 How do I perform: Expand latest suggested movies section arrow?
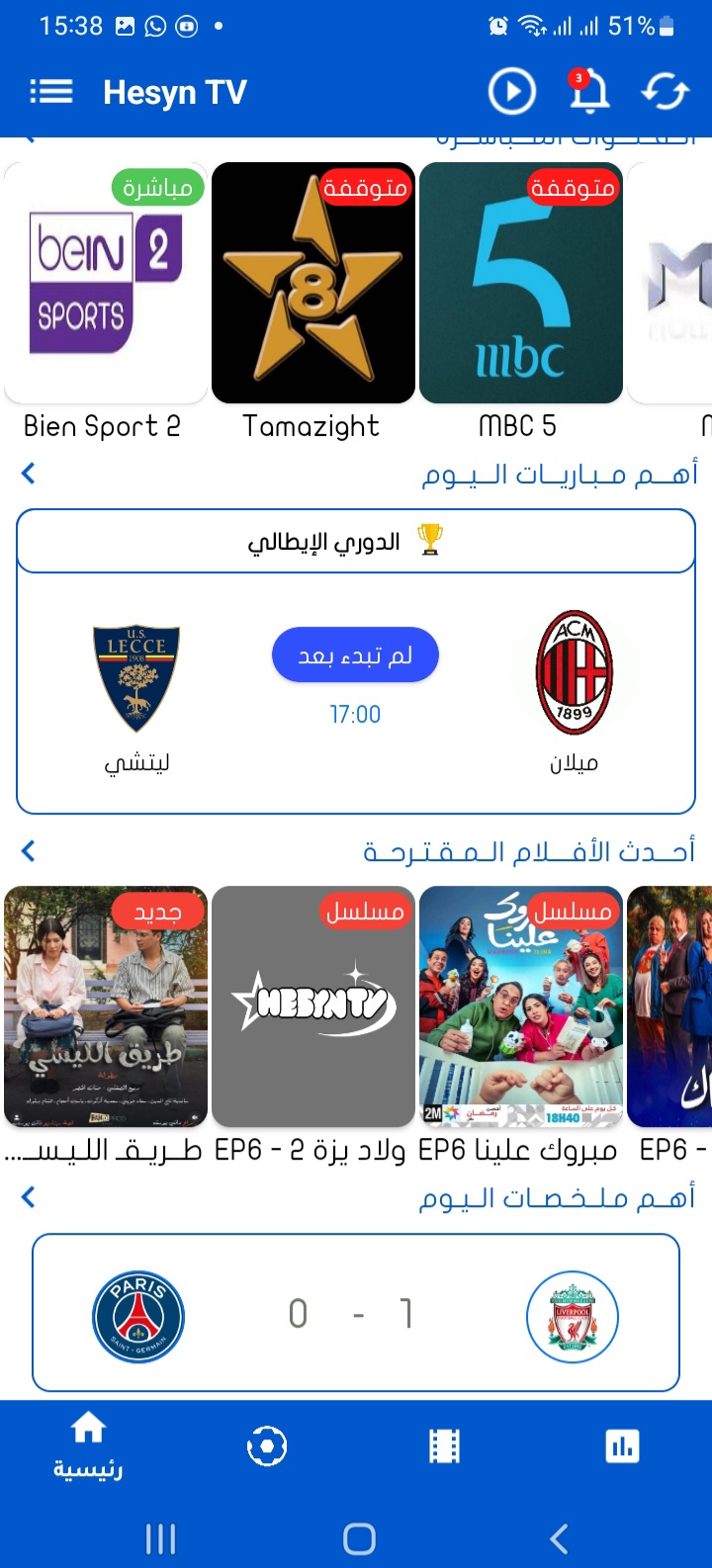click(29, 850)
